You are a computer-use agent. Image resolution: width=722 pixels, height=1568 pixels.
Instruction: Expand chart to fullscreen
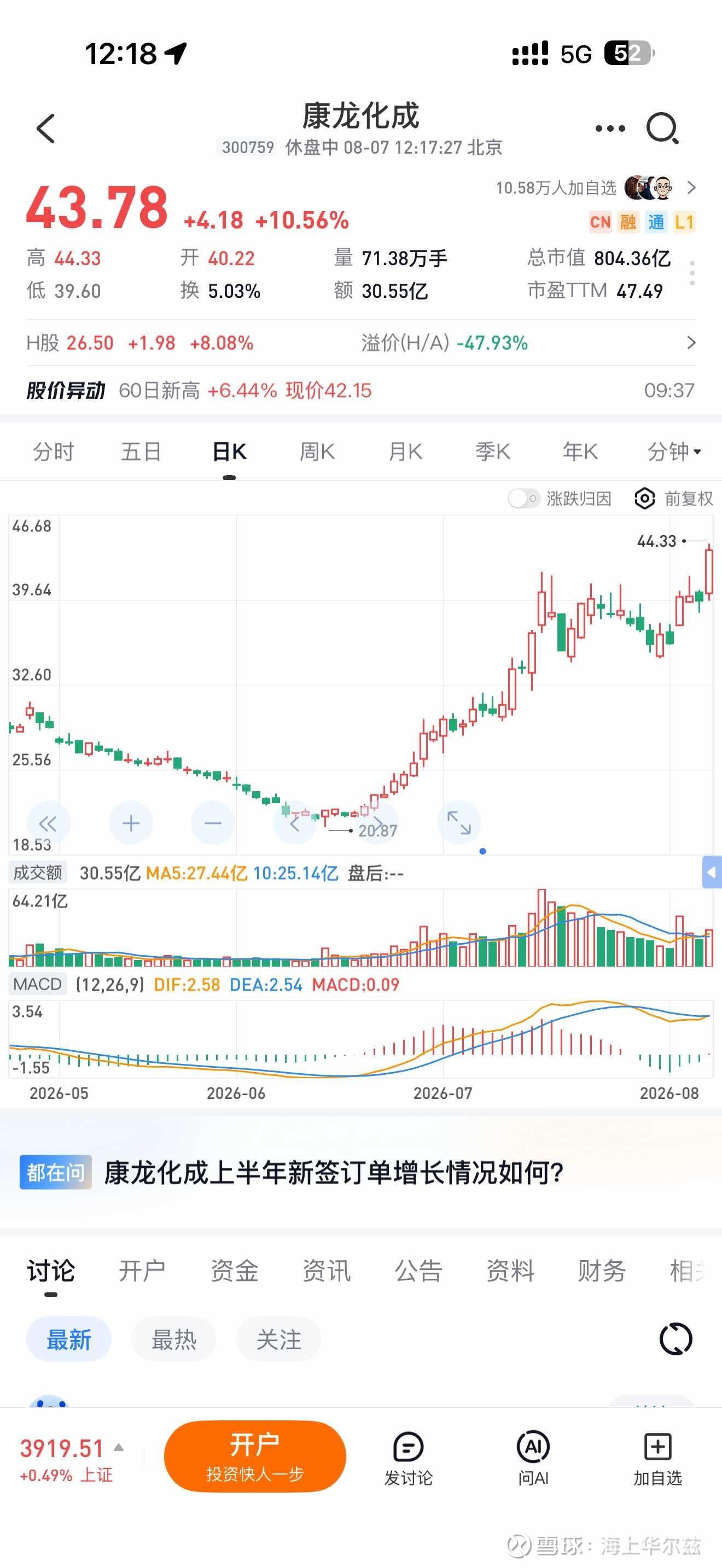coord(459,823)
